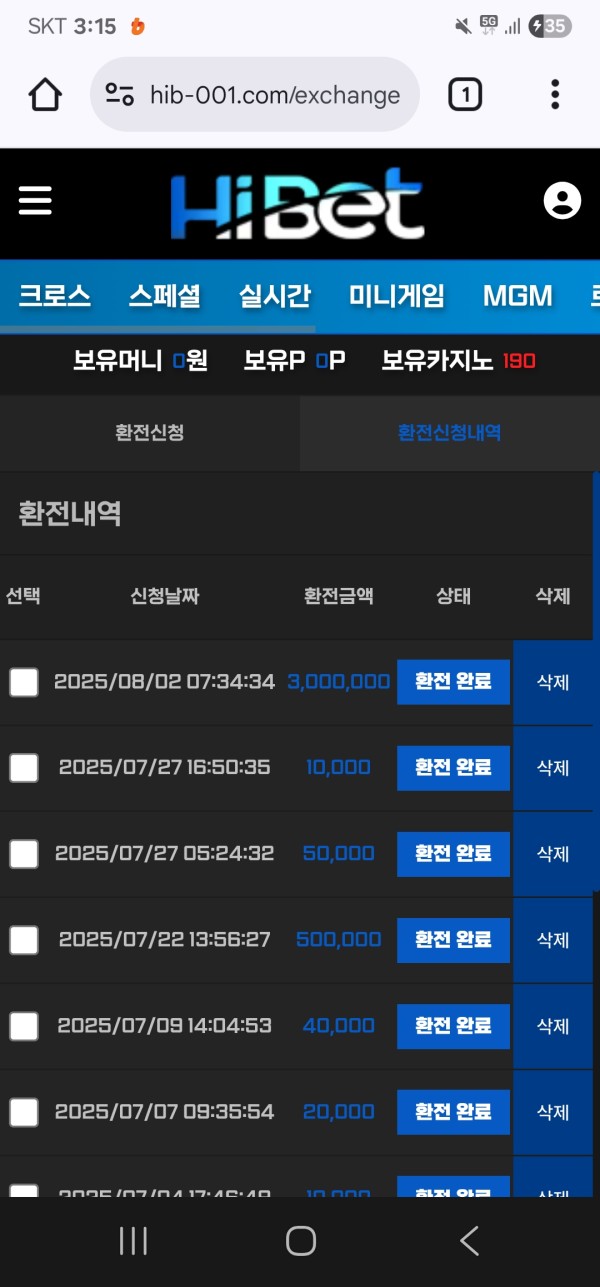Open the browser tab switcher

(x=465, y=95)
